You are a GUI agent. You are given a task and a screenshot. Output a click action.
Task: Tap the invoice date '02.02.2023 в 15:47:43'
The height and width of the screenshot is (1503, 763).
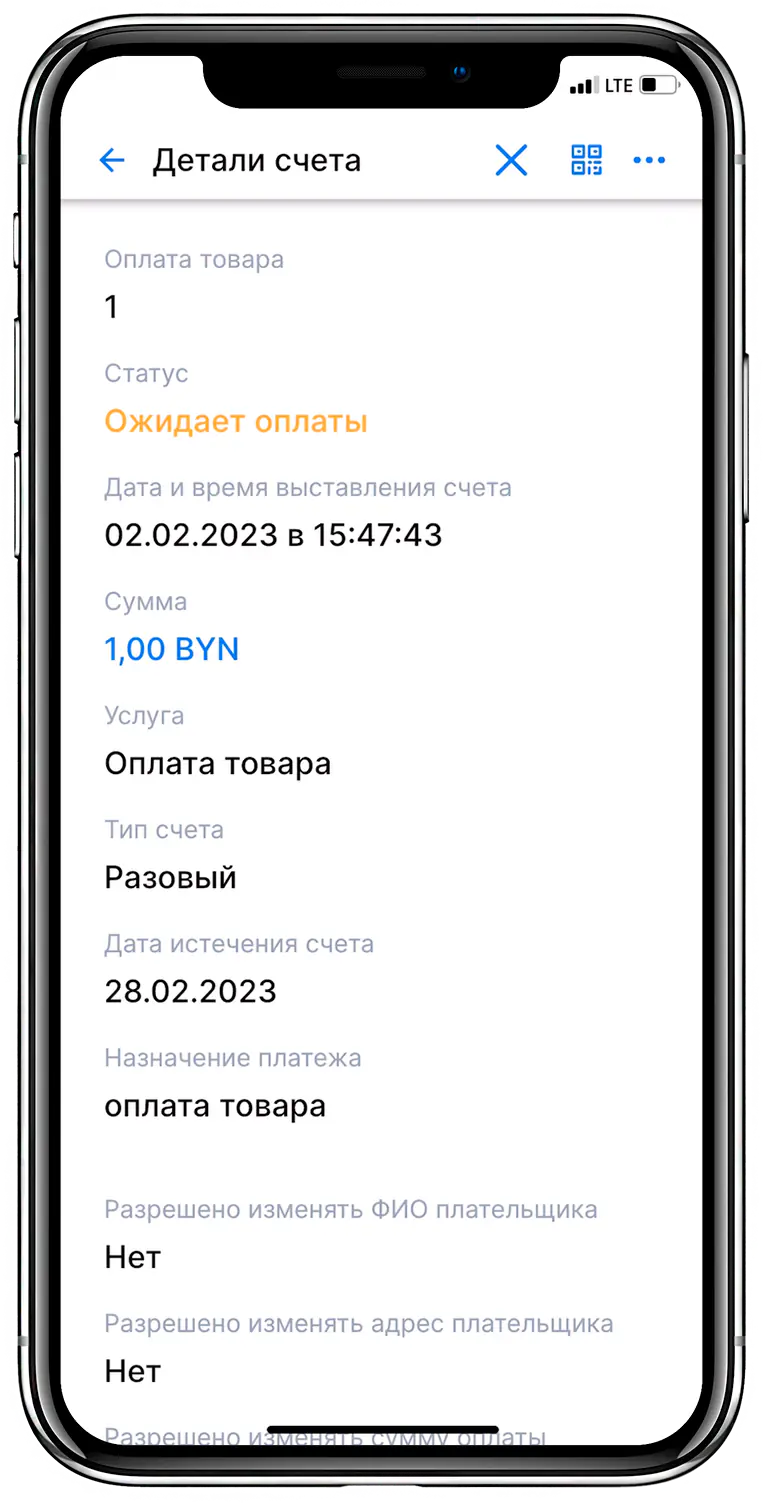click(x=273, y=535)
